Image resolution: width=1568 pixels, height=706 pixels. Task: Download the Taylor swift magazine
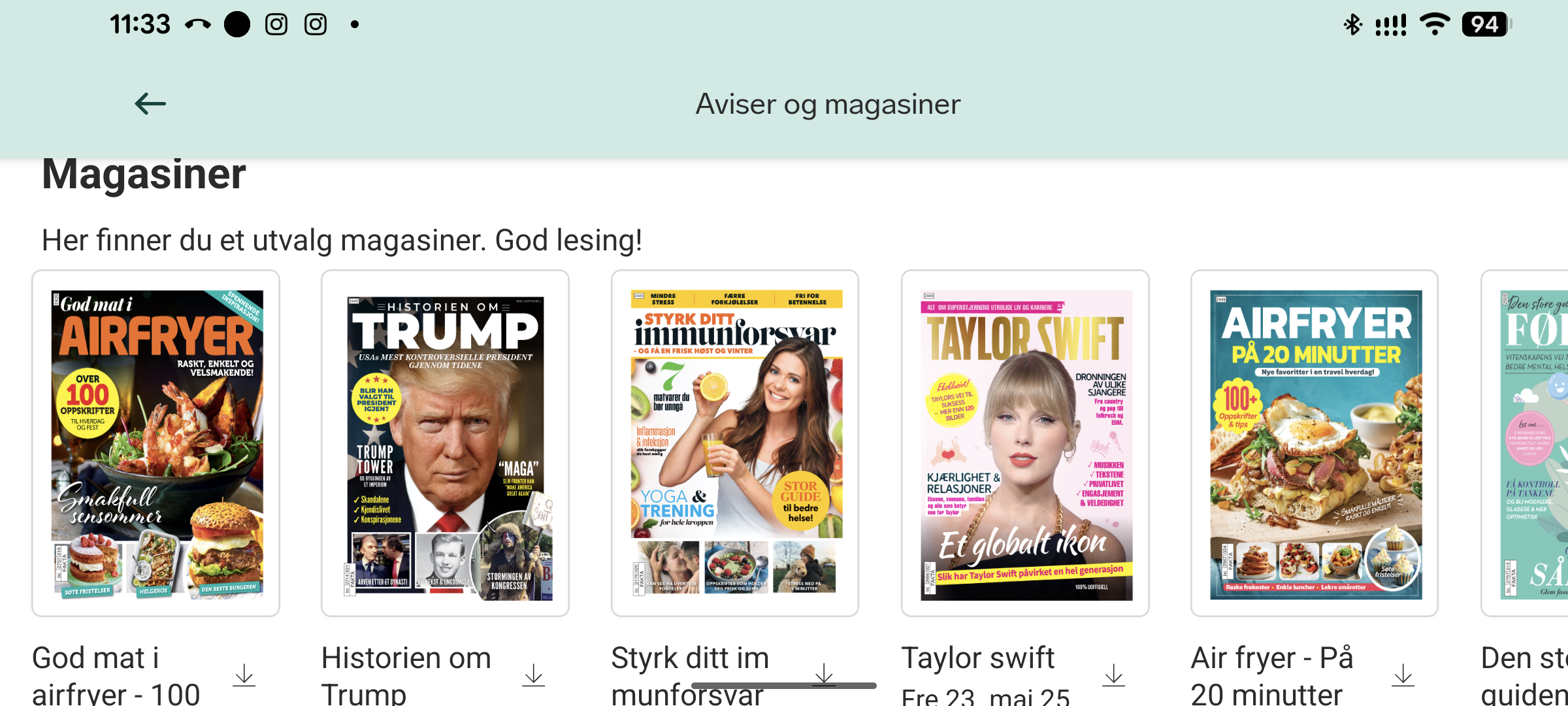pyautogui.click(x=1114, y=675)
